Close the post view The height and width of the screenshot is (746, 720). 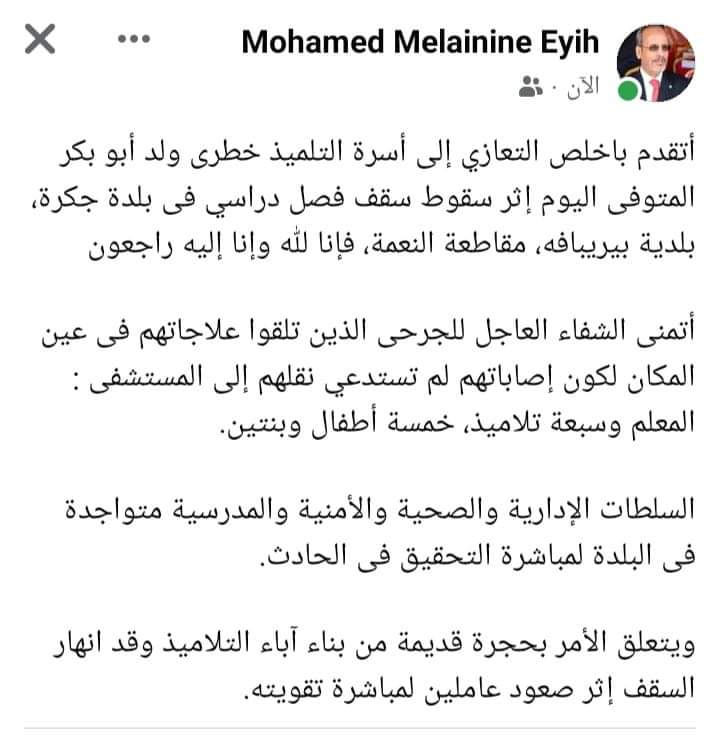[39, 41]
